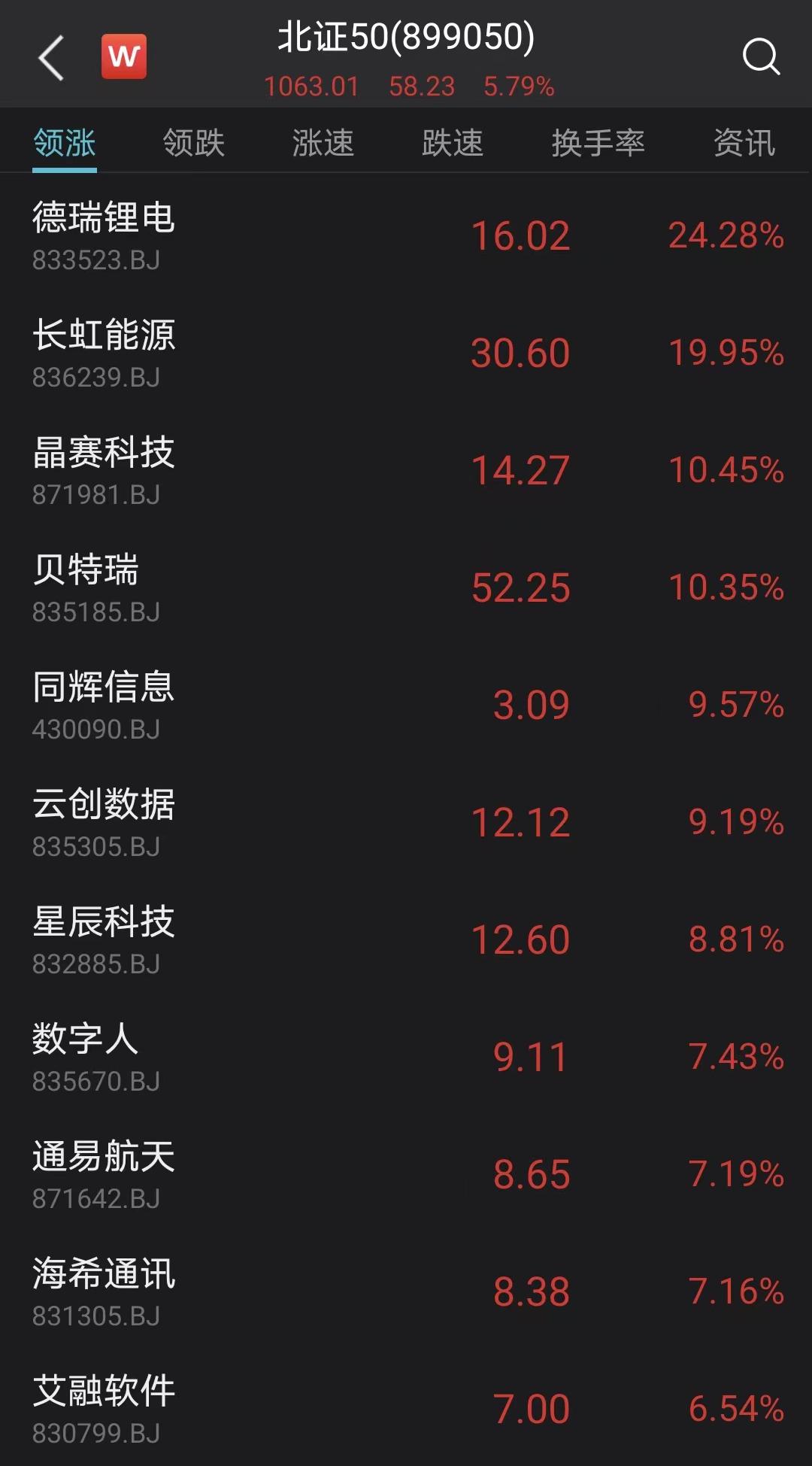The width and height of the screenshot is (812, 1466).
Task: View 晶赛科技 stock details
Action: pos(406,470)
